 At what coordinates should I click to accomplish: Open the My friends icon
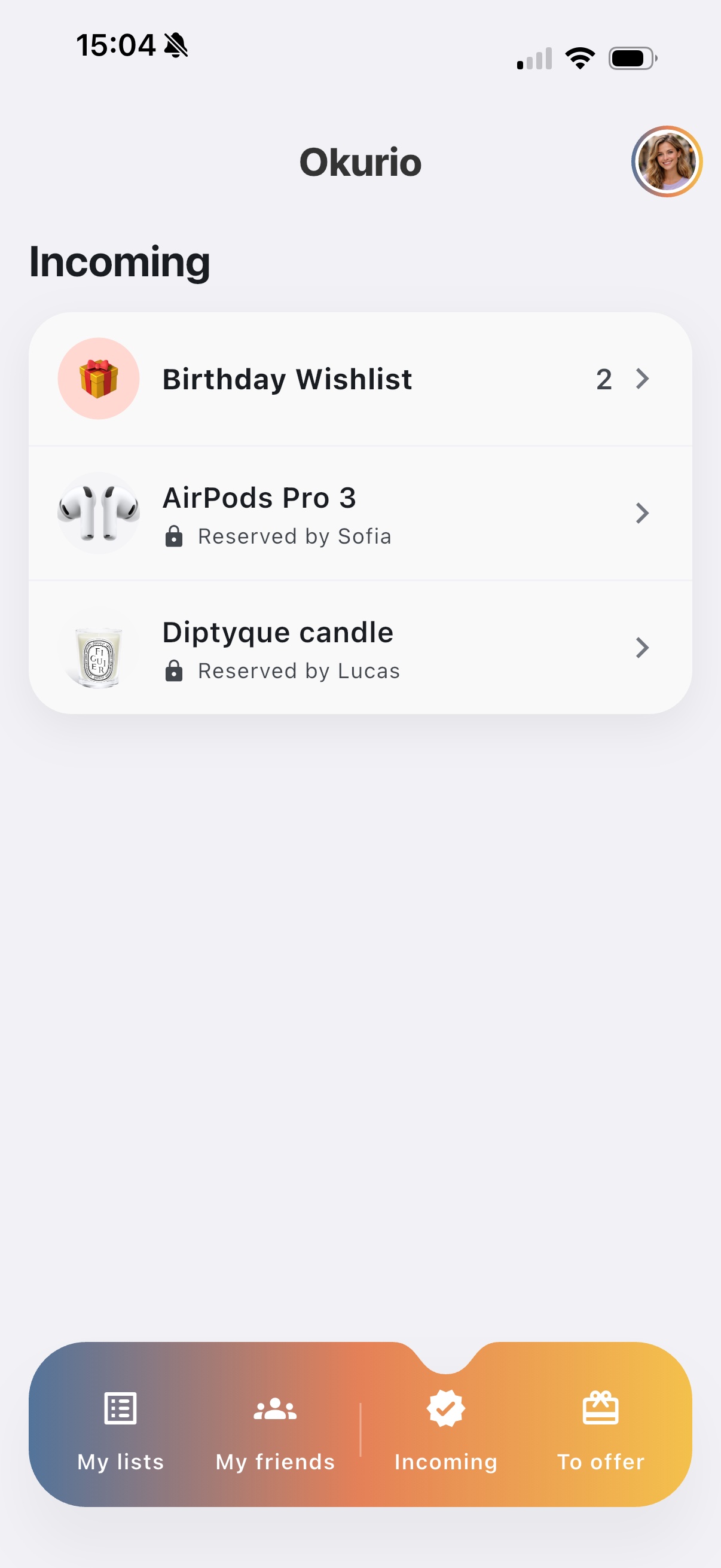click(x=274, y=1408)
